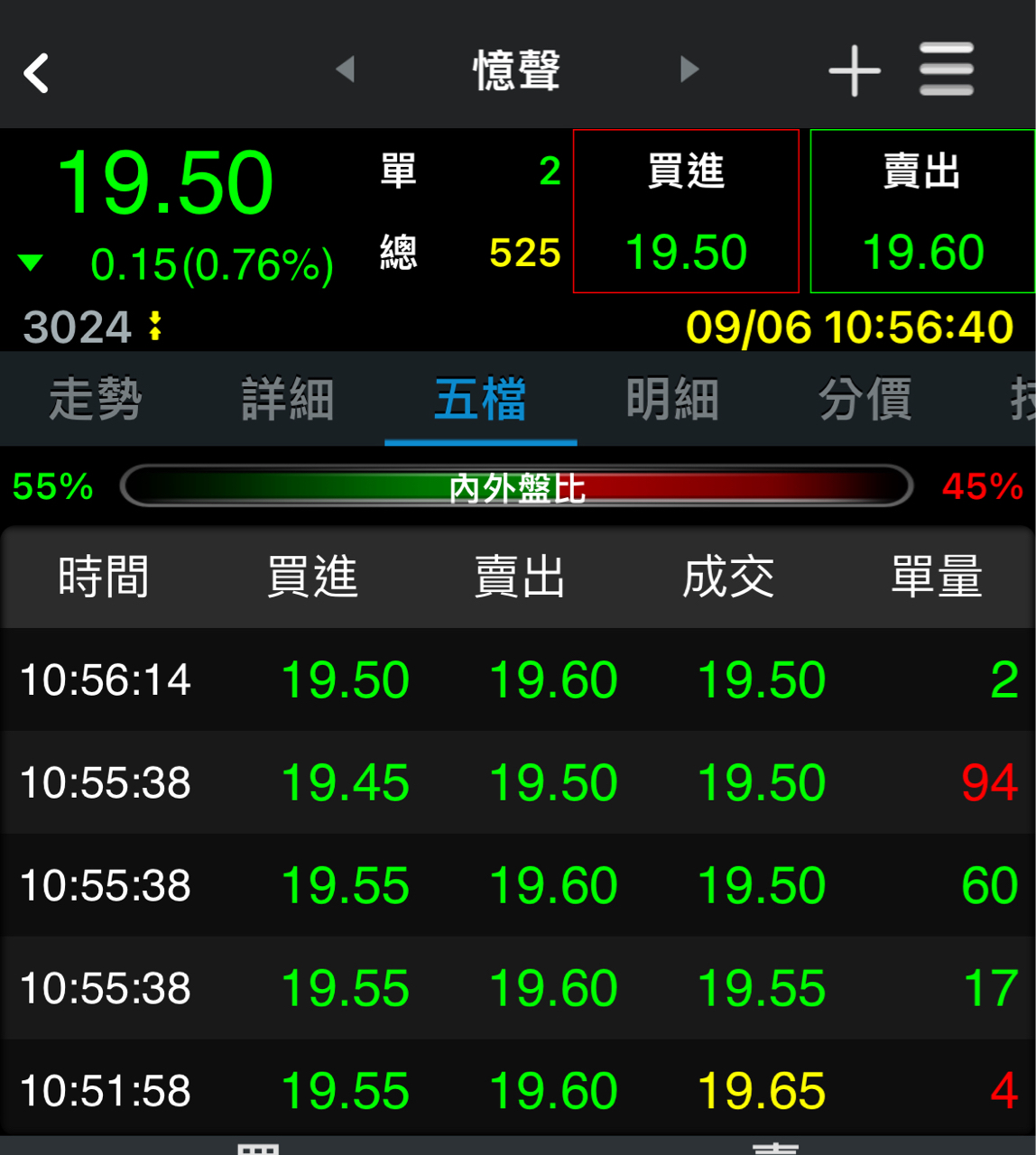The image size is (1036, 1155).
Task: Open the 詳細 tab
Action: point(288,400)
